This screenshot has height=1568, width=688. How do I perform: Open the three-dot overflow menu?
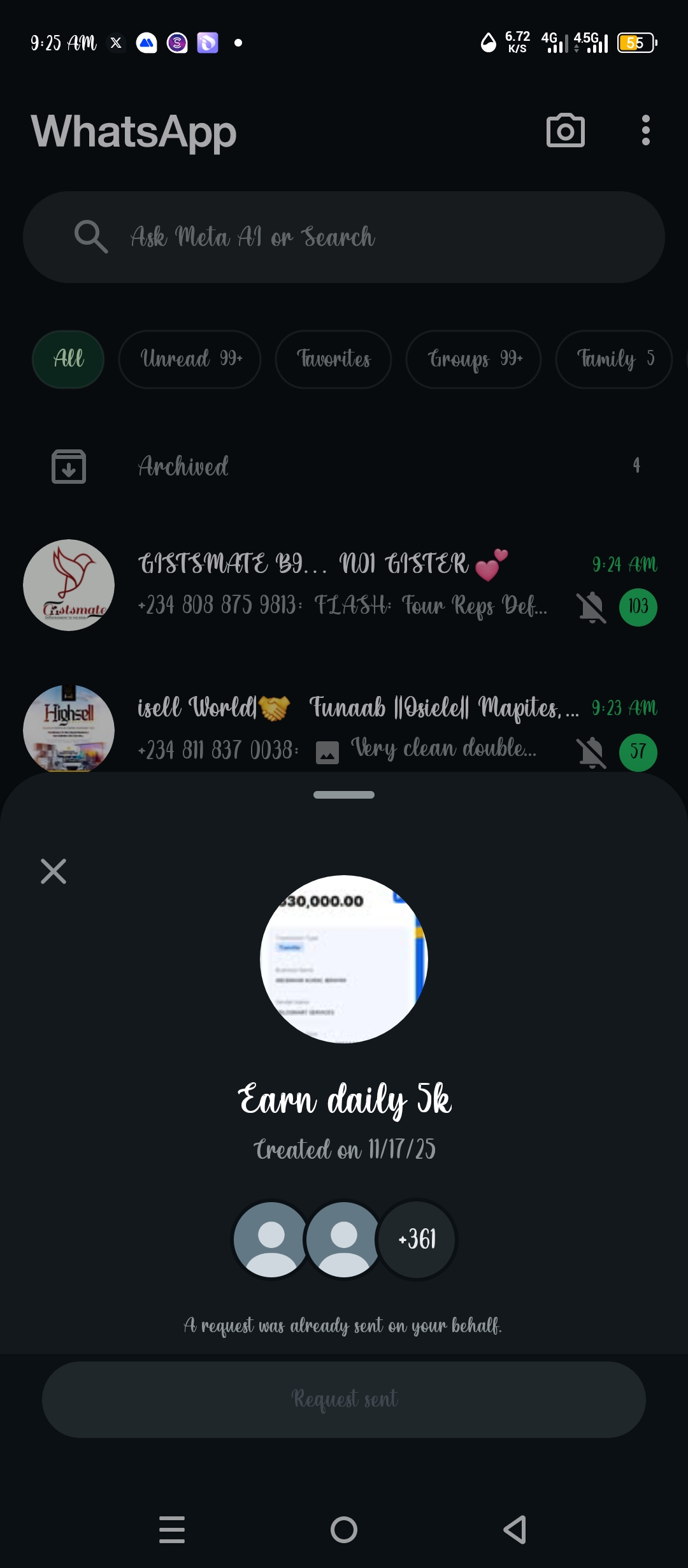point(645,131)
